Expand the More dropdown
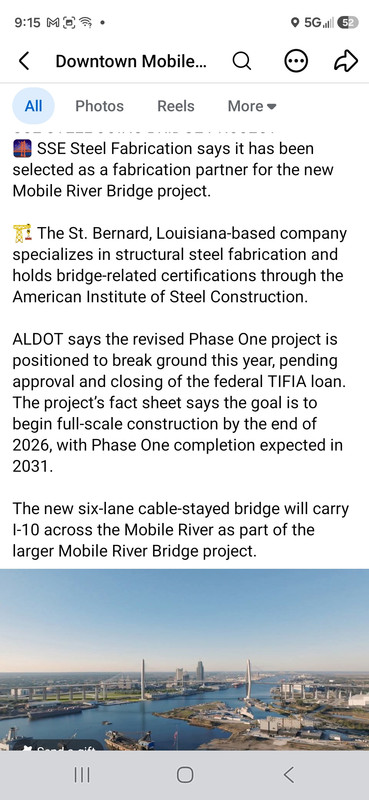 click(x=252, y=106)
